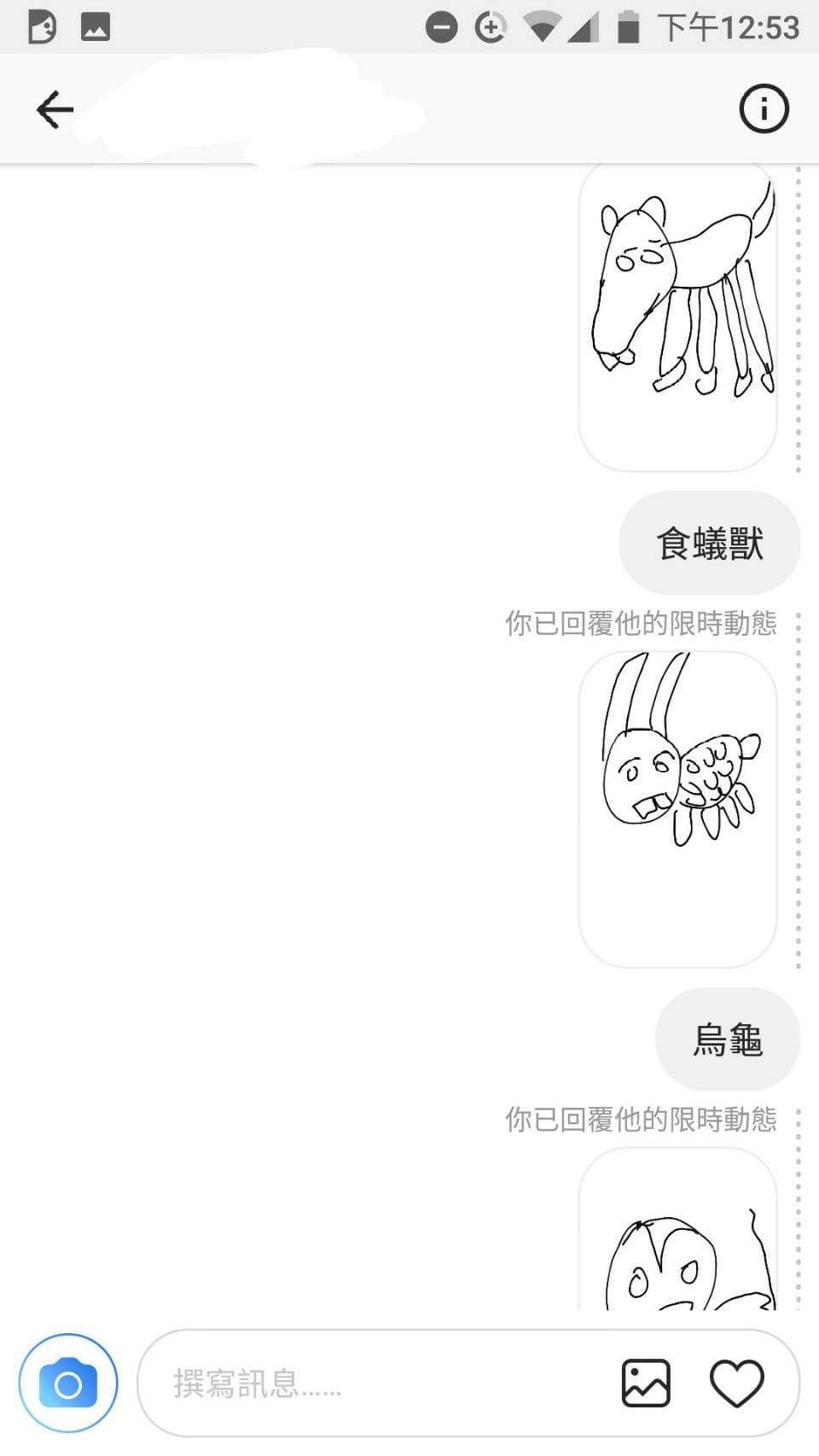Image resolution: width=819 pixels, height=1456 pixels.
Task: Open the conversation details info icon
Action: click(x=764, y=109)
